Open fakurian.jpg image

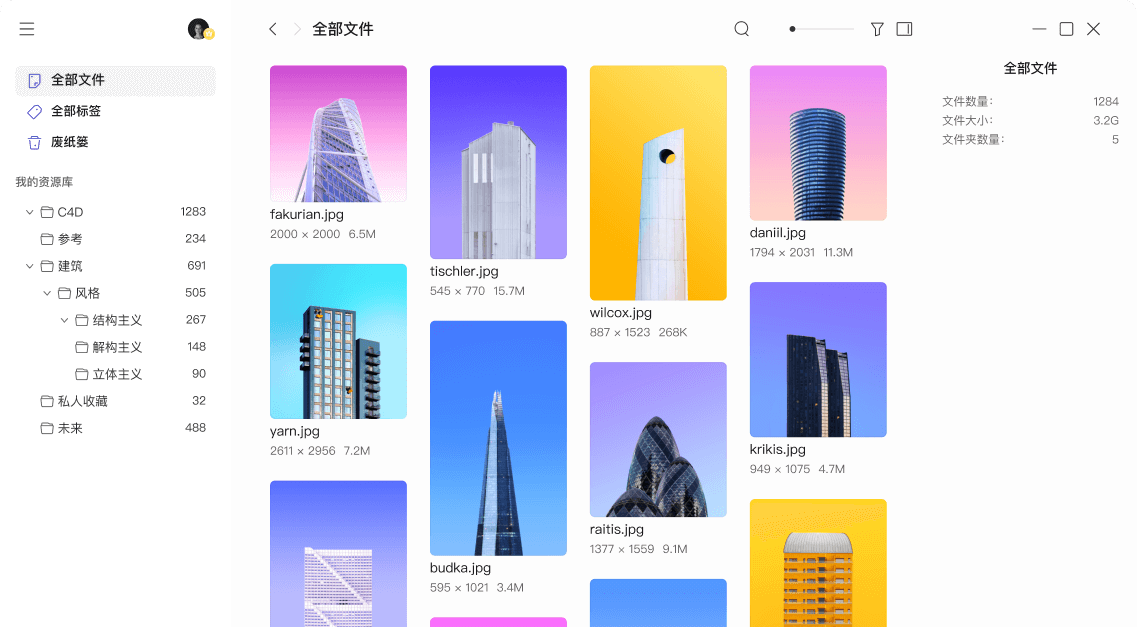pos(338,134)
